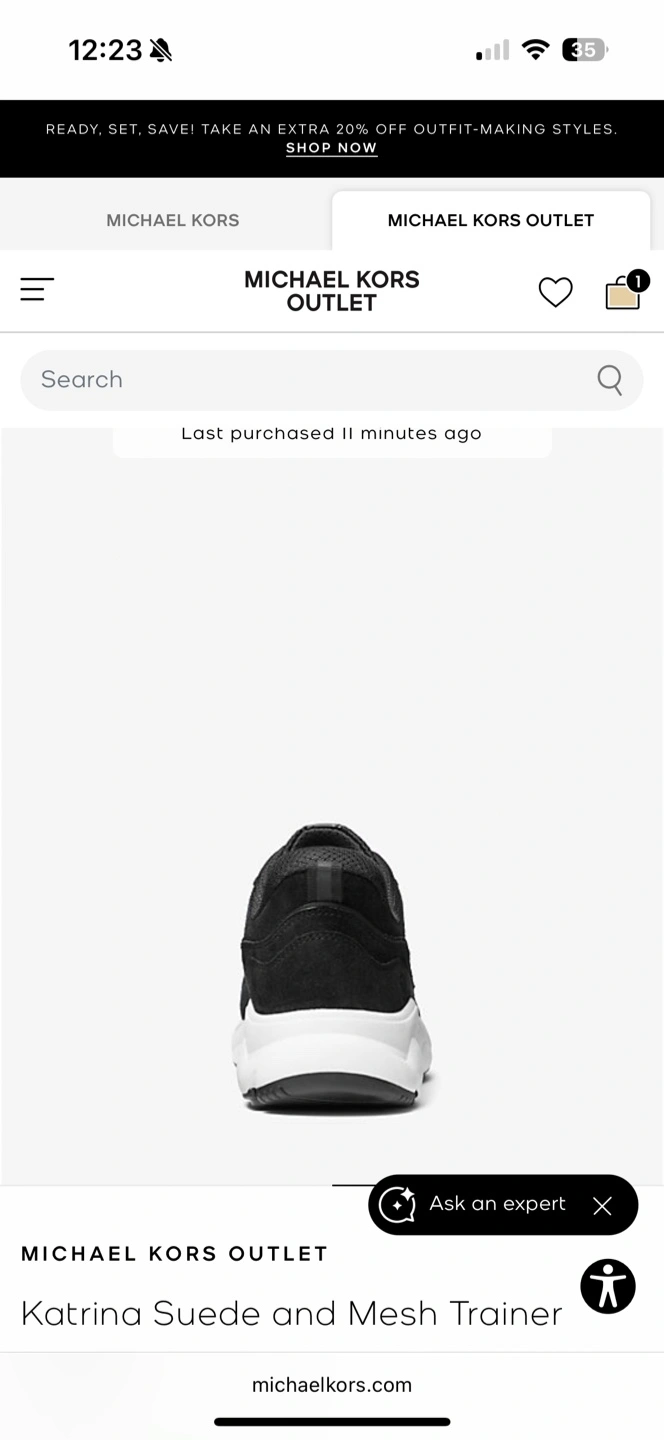Open the wishlist heart icon

(x=555, y=292)
